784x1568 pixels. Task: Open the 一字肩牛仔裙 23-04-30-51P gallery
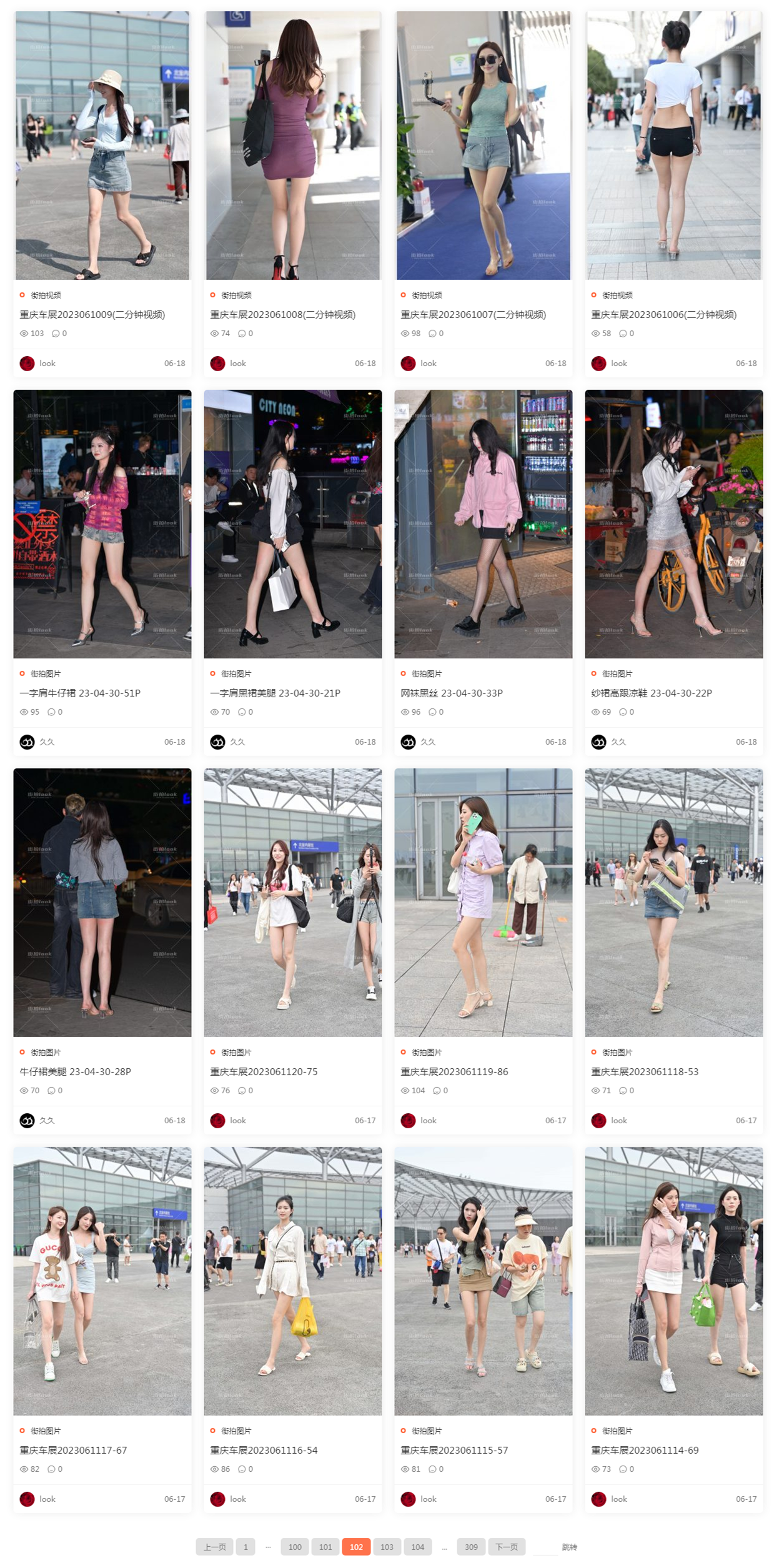pos(80,693)
